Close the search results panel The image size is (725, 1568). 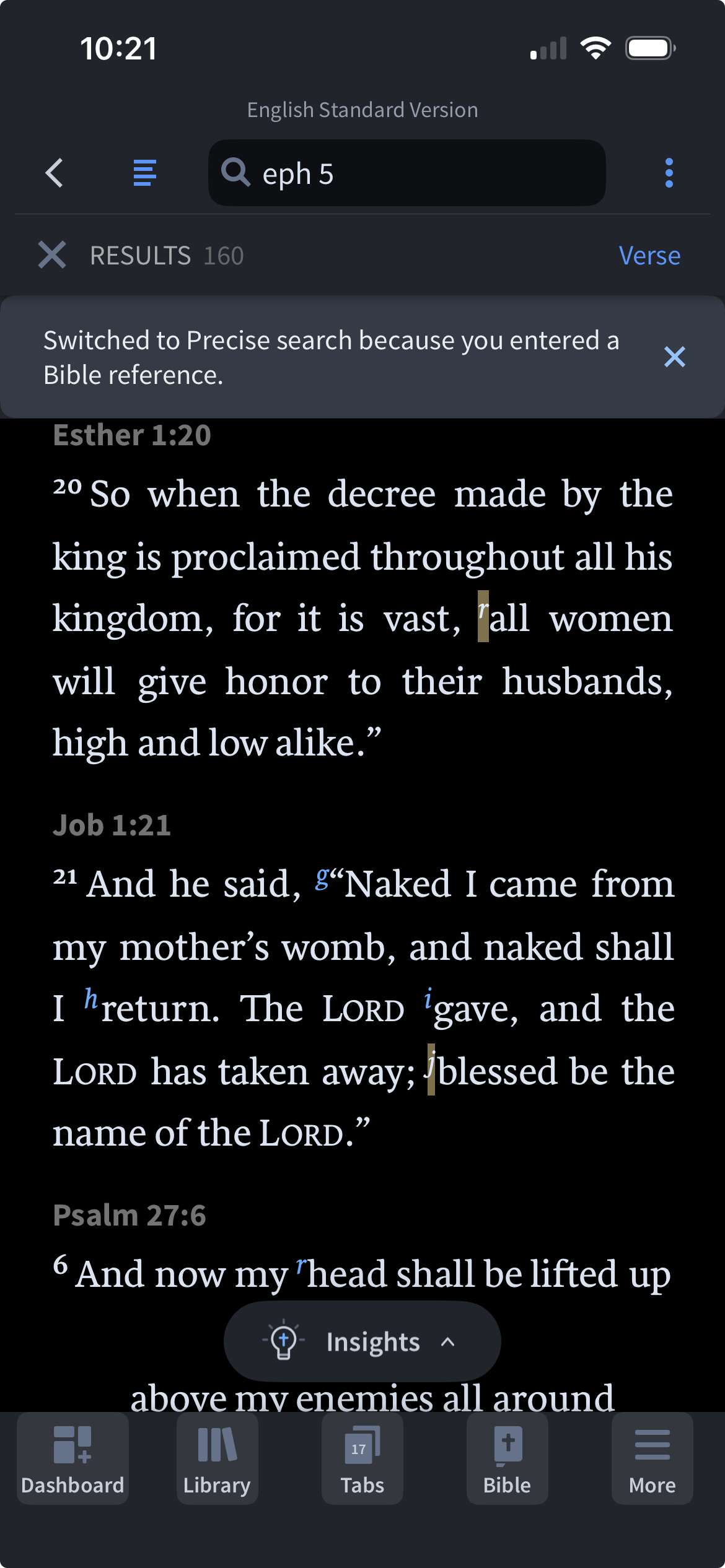52,255
